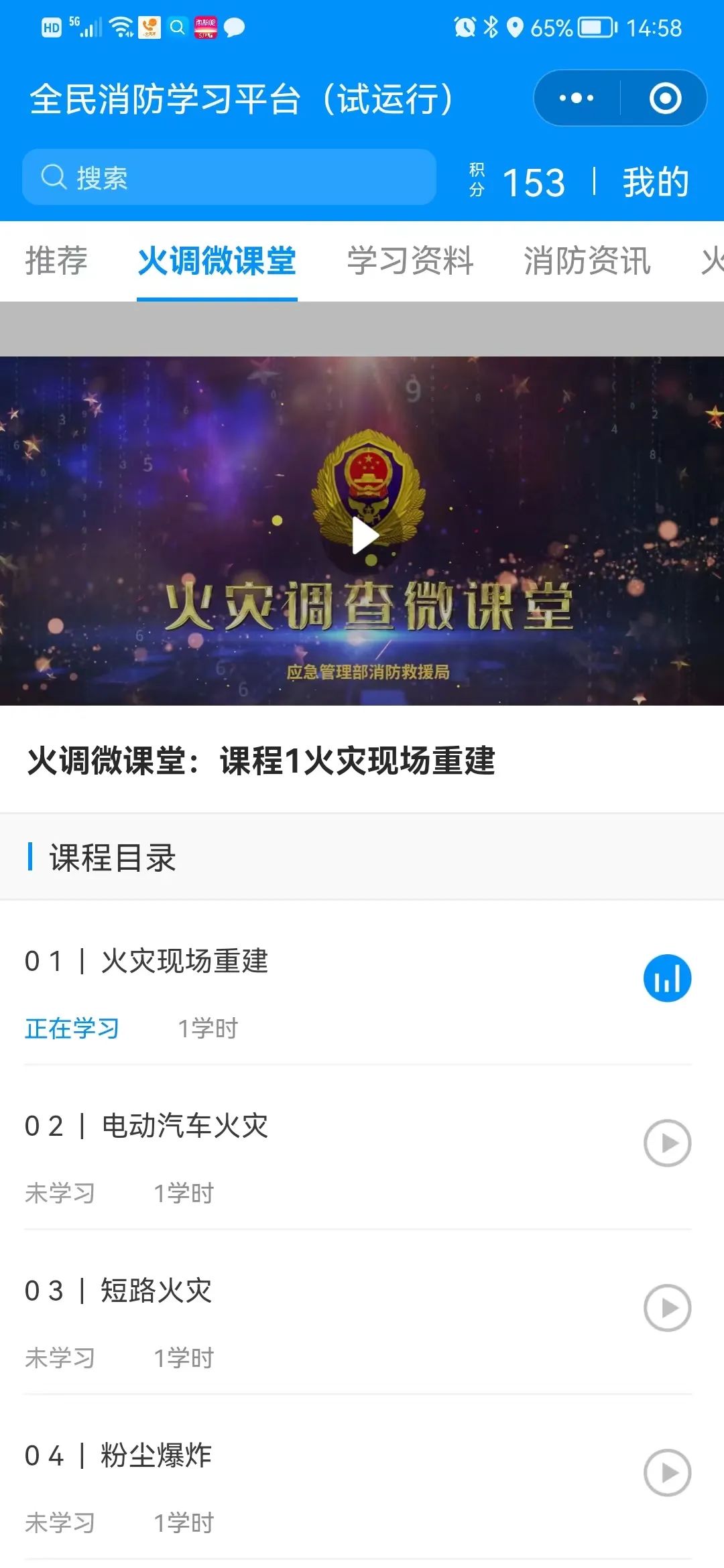This screenshot has width=724, height=1568.
Task: Switch to the 推荐 tab
Action: coord(56,261)
